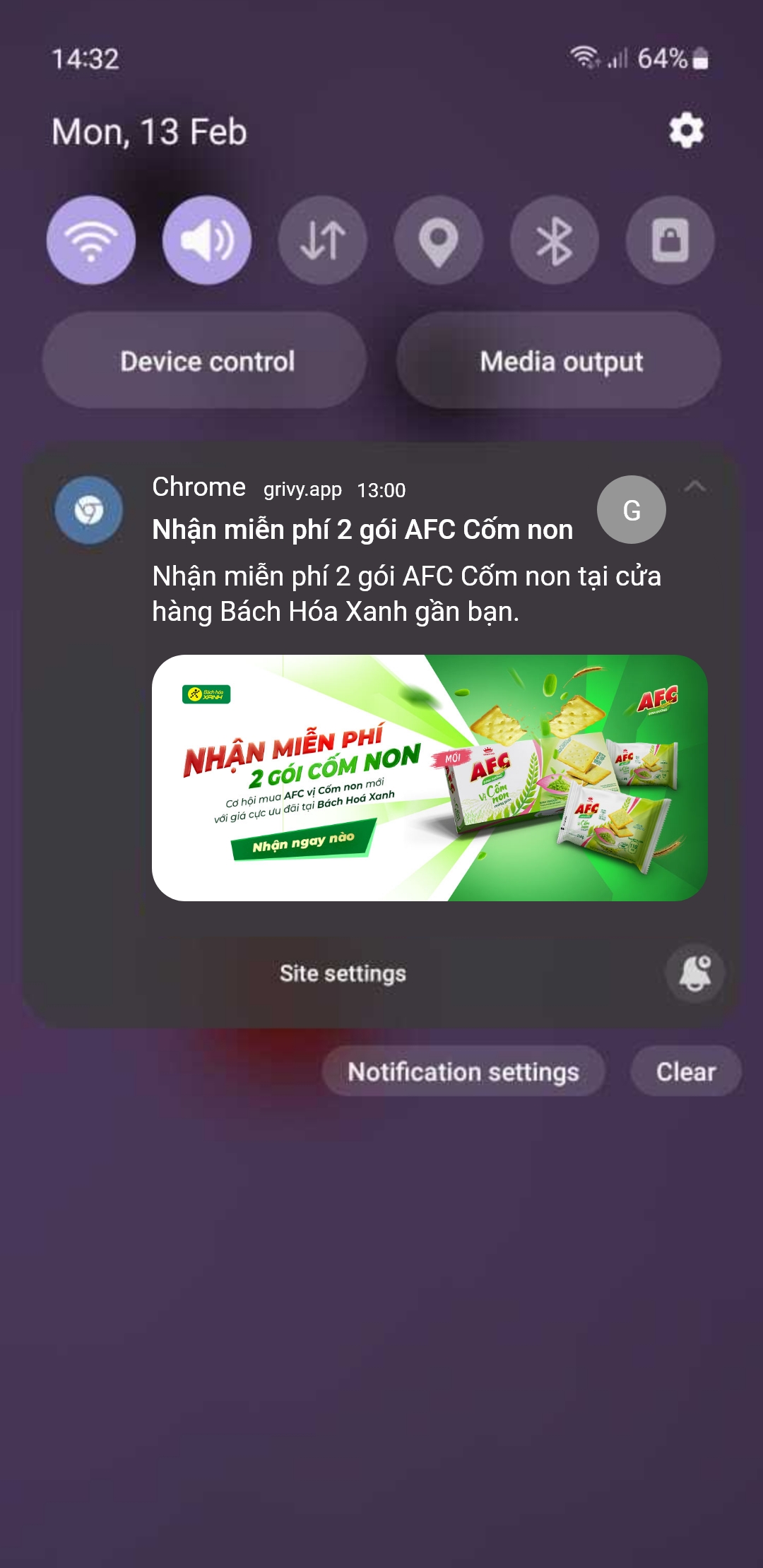Enable Bluetooth toggle
Viewport: 763px width, 1568px height.
click(555, 240)
